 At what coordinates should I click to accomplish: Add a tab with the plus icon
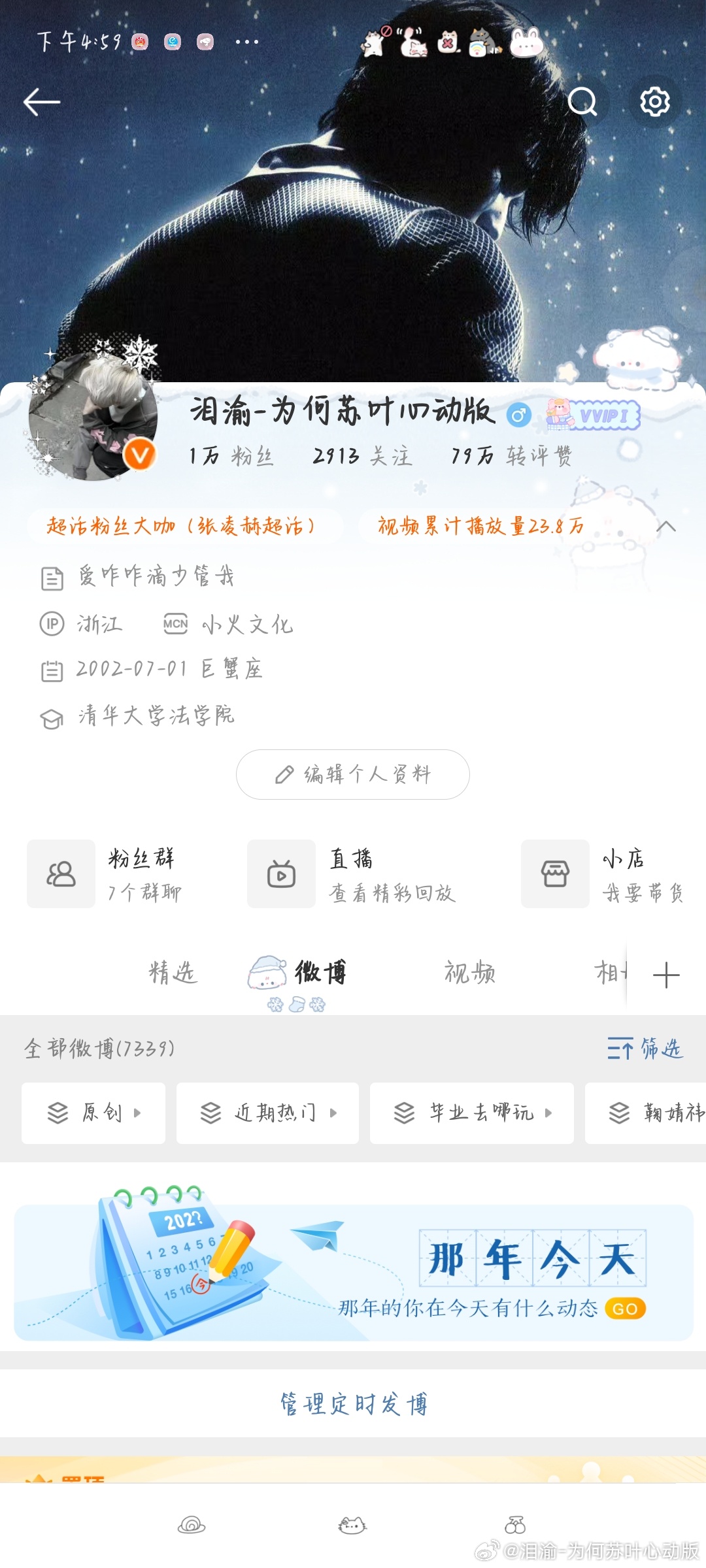click(x=666, y=975)
